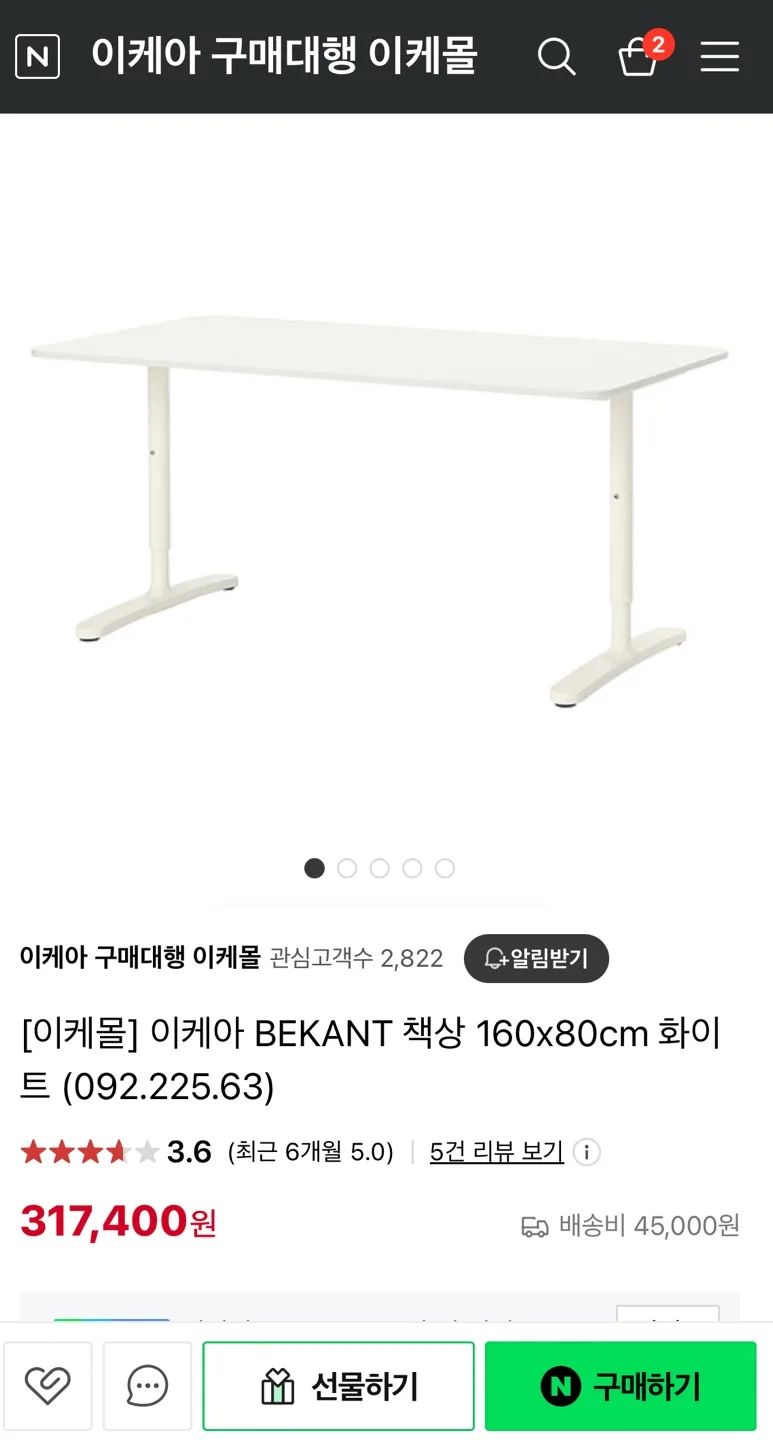Open the 5건 리뷰 보기 link
Image resolution: width=773 pixels, height=1440 pixels.
(497, 1152)
